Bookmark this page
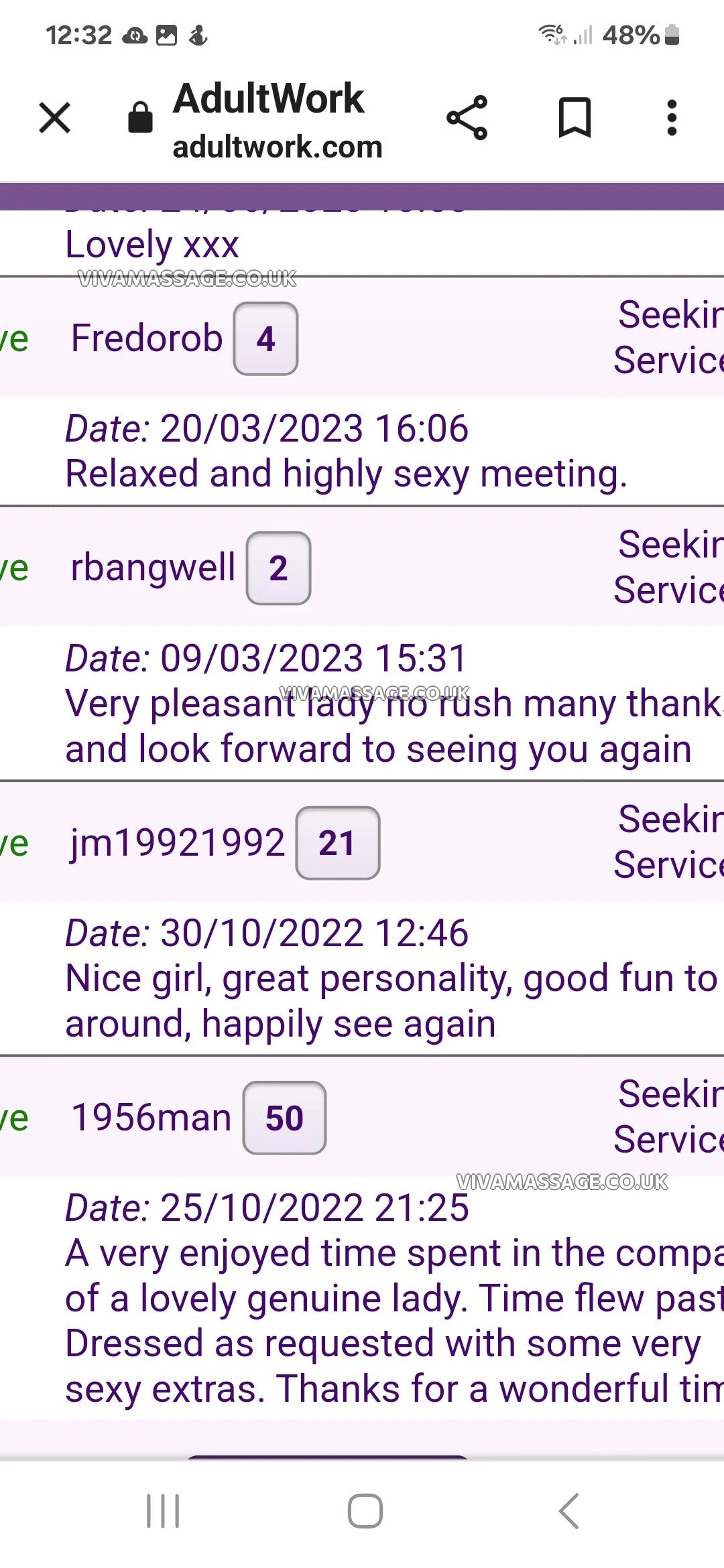The width and height of the screenshot is (724, 1568). click(x=575, y=118)
